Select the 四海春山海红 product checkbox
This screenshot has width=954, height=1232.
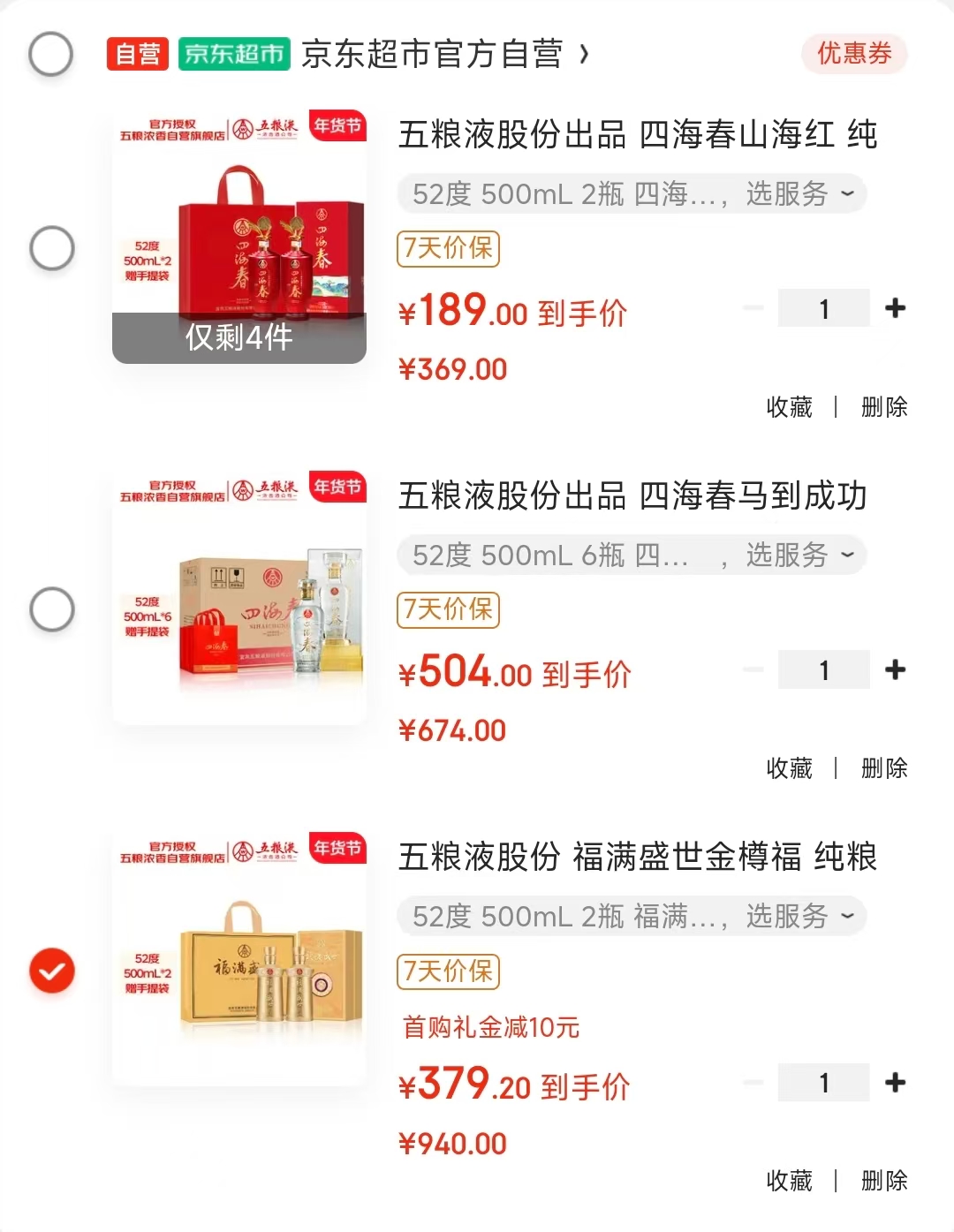tap(50, 248)
